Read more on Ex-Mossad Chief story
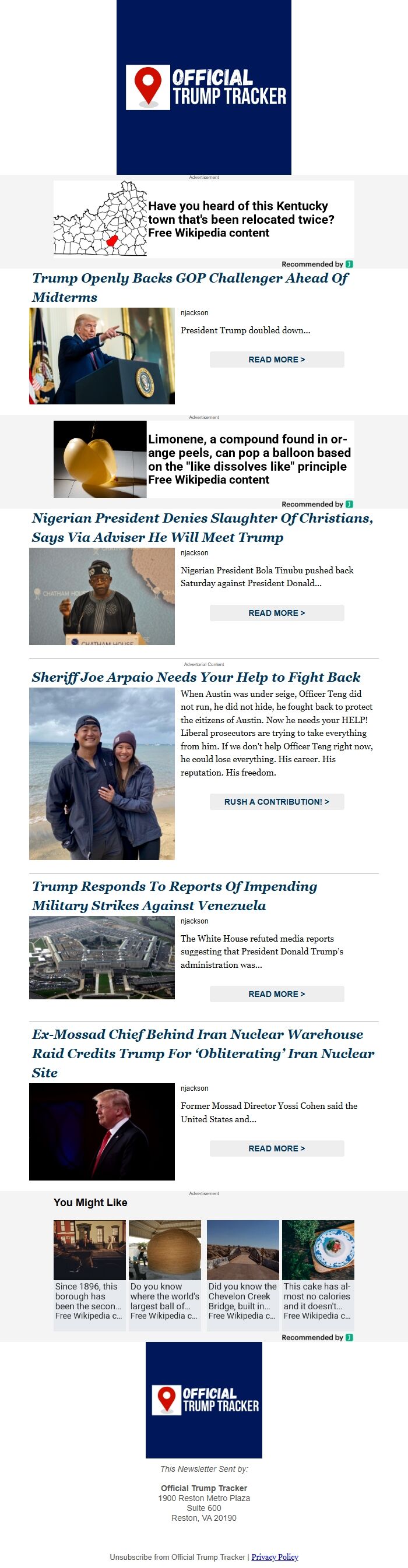The width and height of the screenshot is (408, 1568). pos(276,1148)
